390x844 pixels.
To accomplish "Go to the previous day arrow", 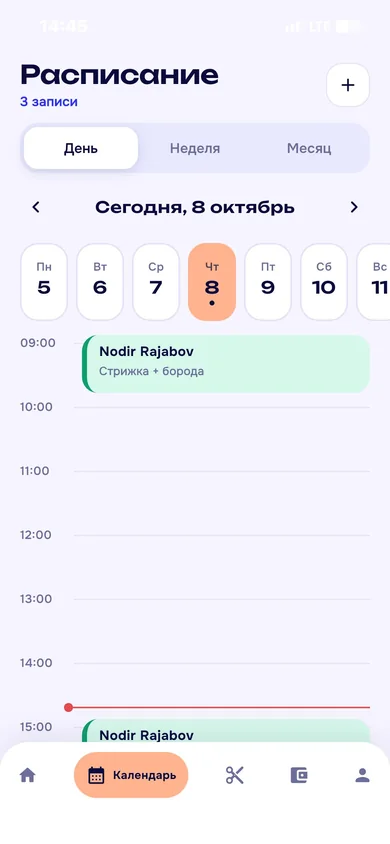I will [x=36, y=207].
